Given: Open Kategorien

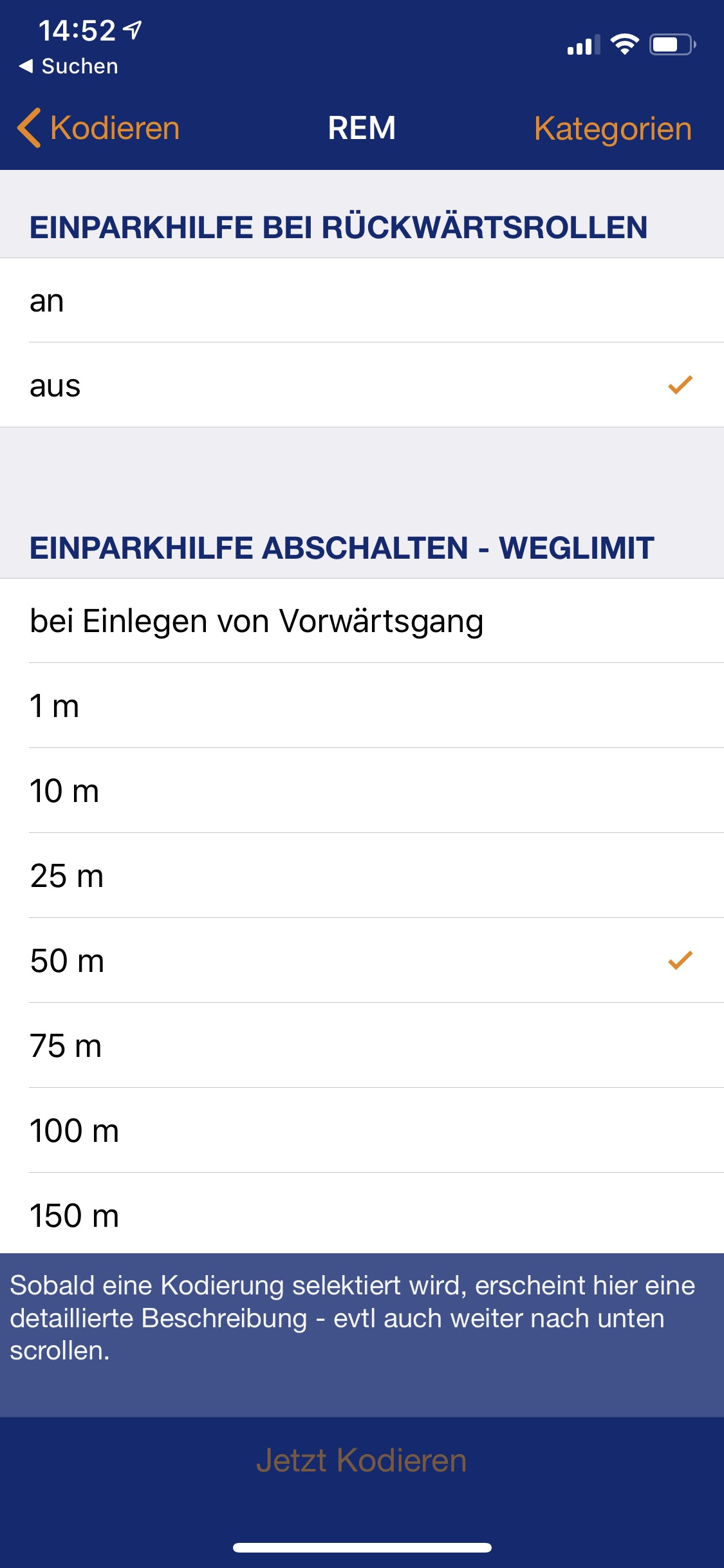Looking at the screenshot, I should (612, 129).
